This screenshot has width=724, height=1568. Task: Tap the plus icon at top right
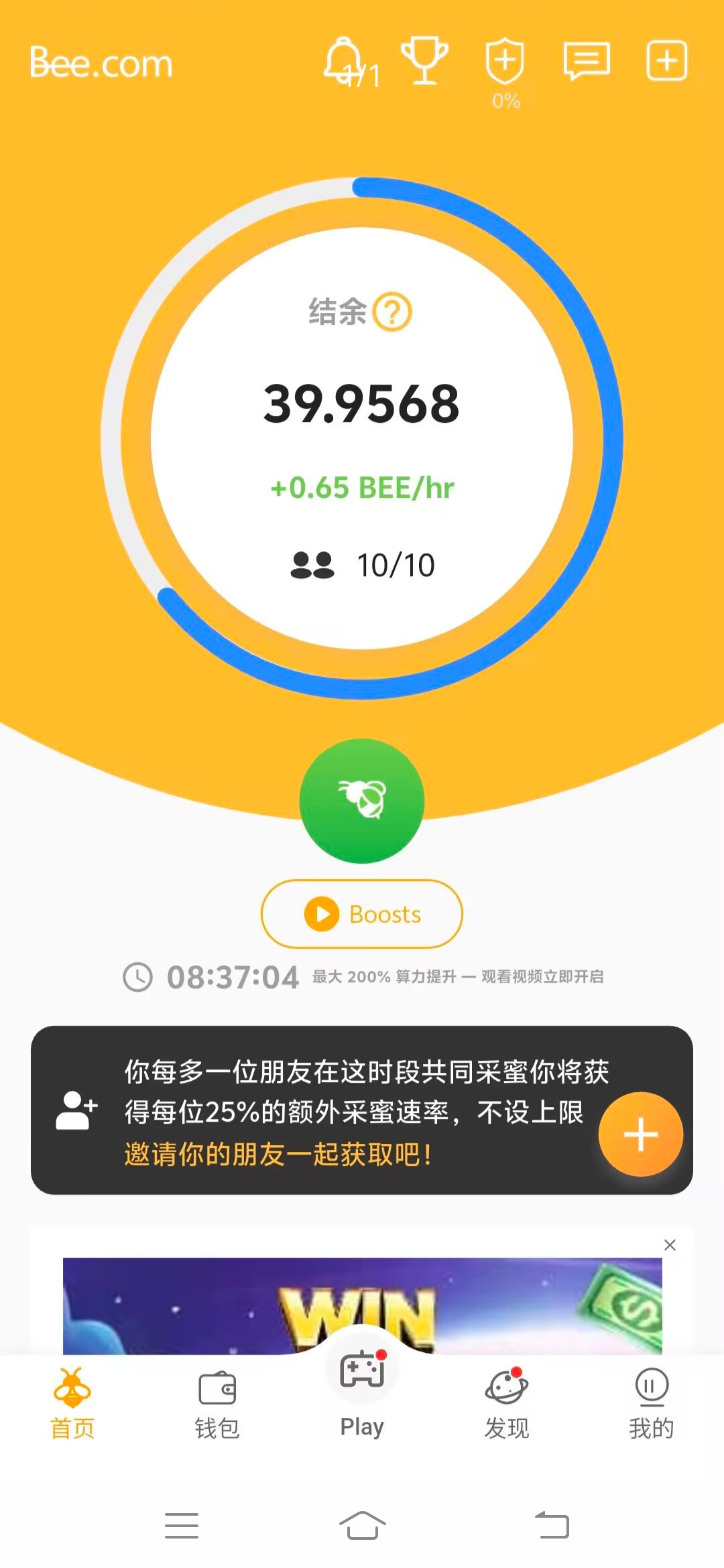click(666, 60)
